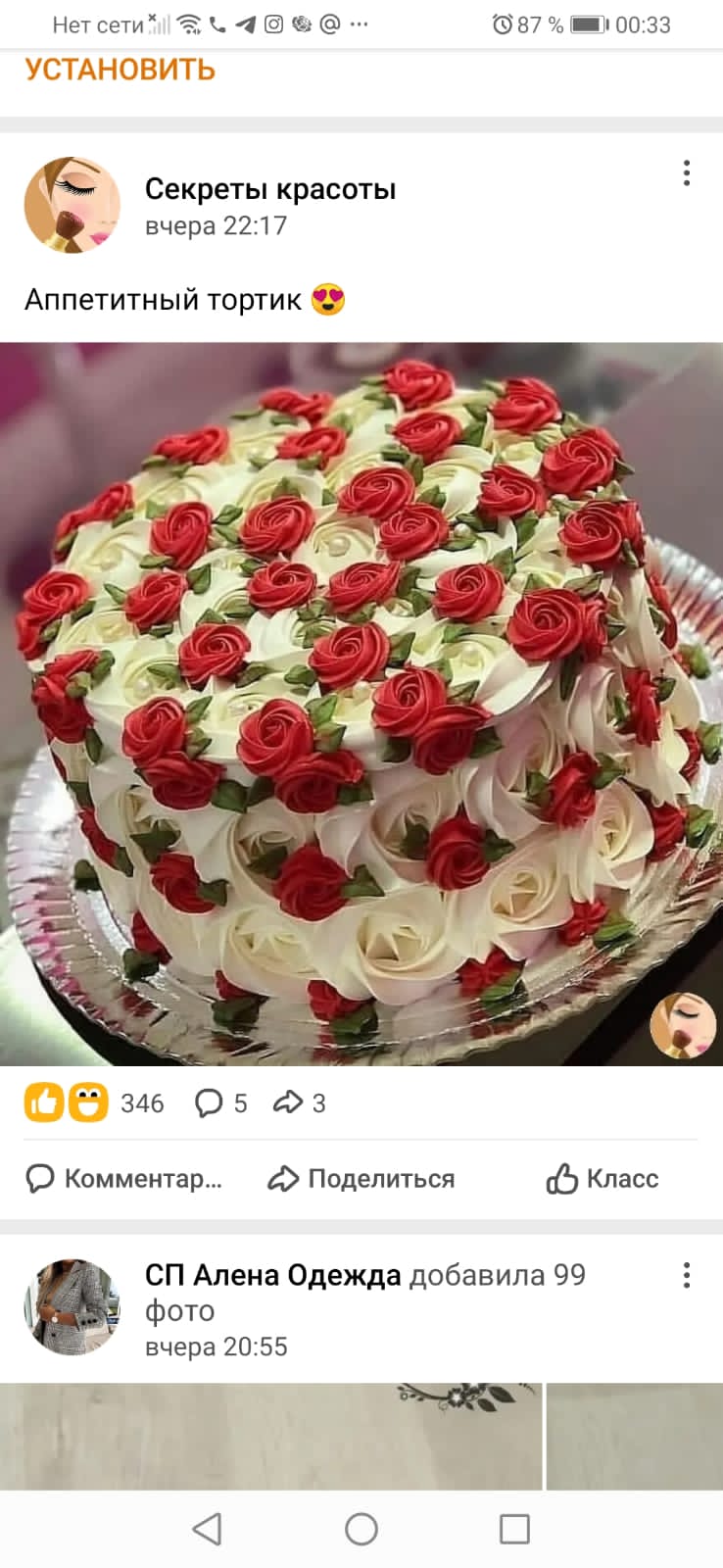Tap the orange УСТАНОВИТЬ button
The image size is (723, 1568).
[120, 70]
